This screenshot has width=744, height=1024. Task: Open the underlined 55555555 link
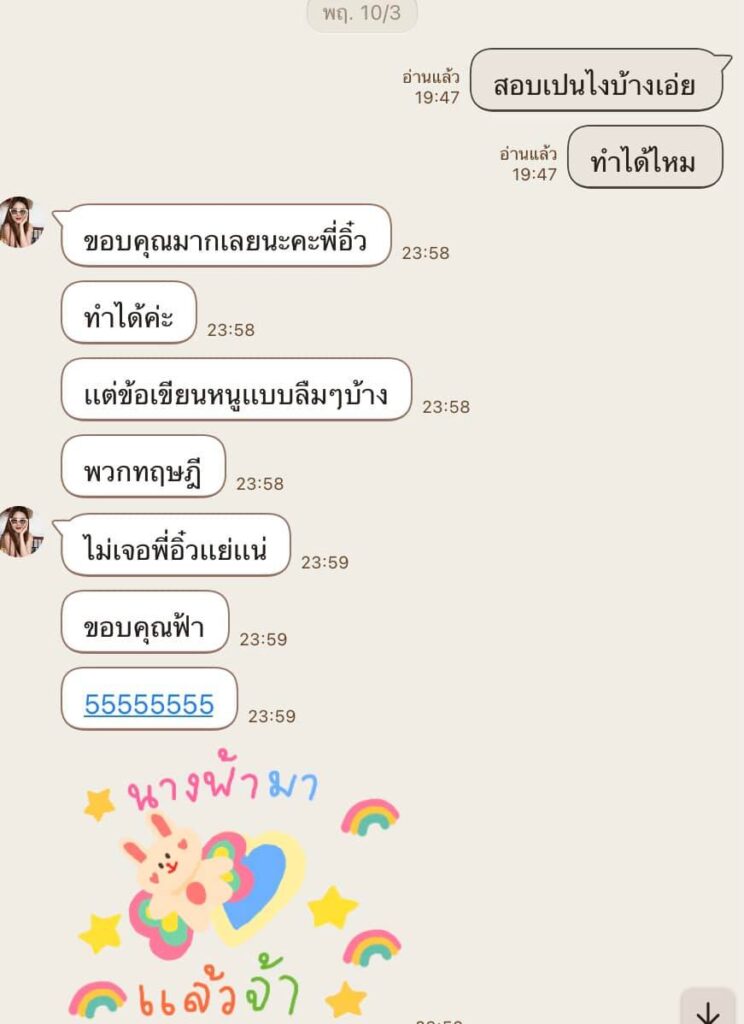pos(149,705)
